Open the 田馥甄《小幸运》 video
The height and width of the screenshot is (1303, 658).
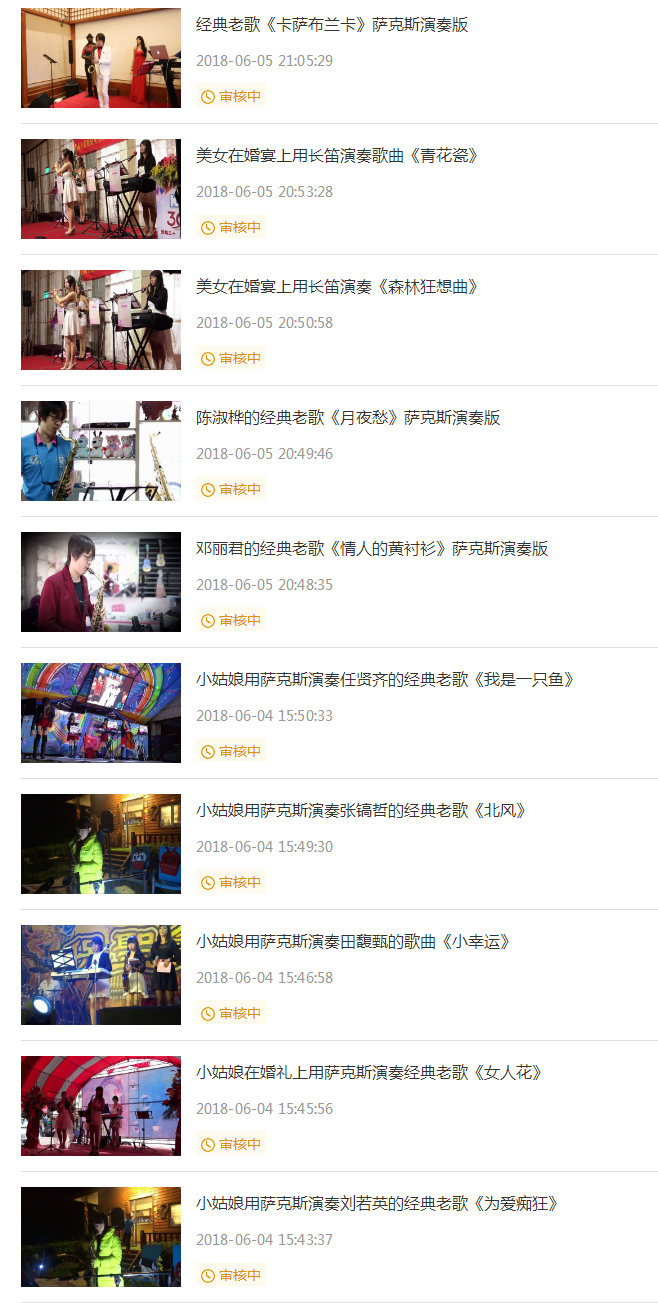(353, 942)
